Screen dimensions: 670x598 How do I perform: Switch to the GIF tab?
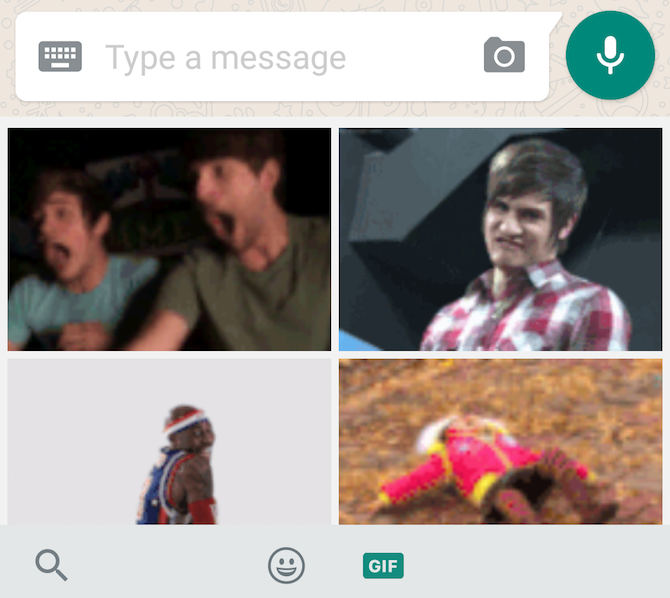point(383,566)
